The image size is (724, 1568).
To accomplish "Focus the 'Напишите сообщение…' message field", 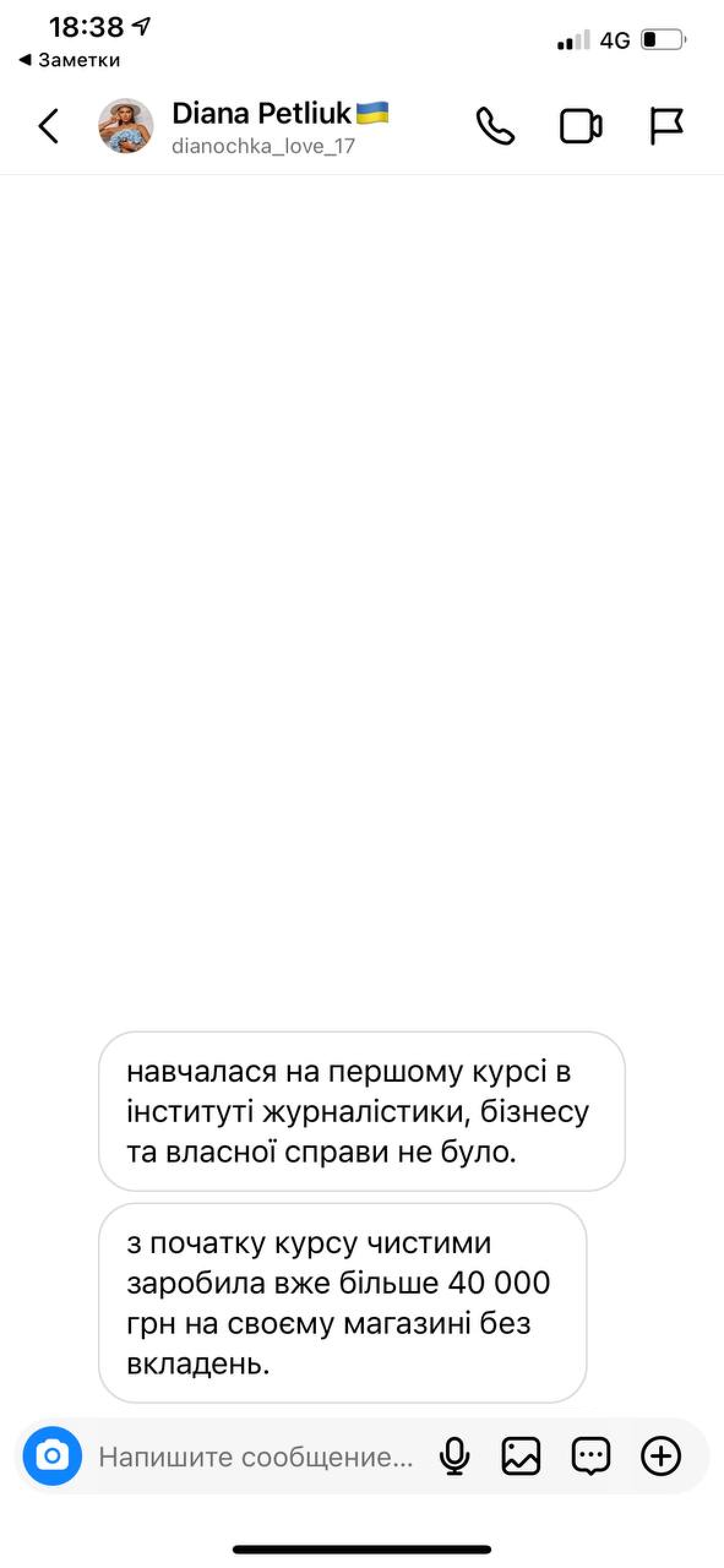I will pos(257,1457).
